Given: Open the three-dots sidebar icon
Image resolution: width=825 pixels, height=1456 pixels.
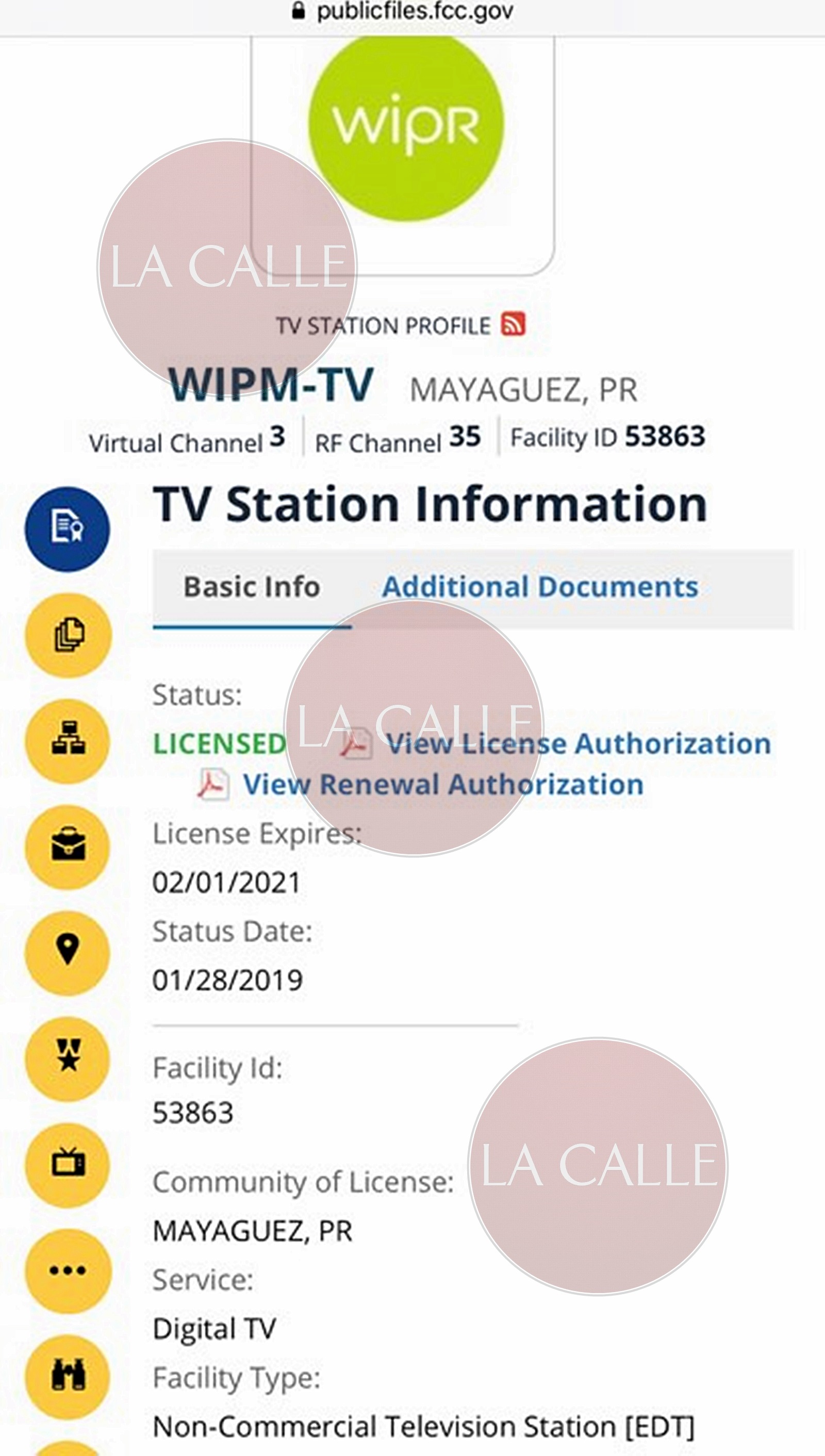Looking at the screenshot, I should pos(68,1270).
